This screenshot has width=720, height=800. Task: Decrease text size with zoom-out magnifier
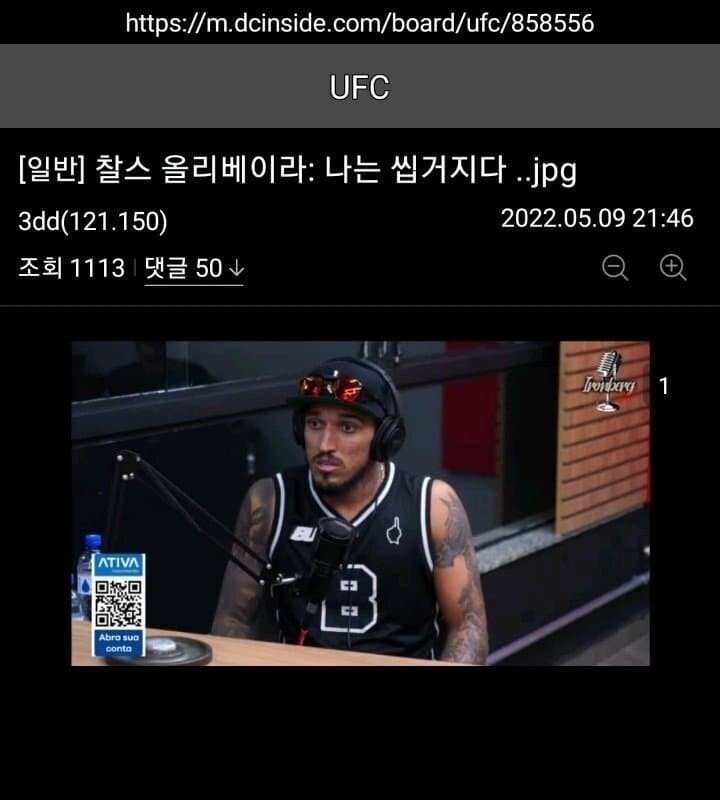coord(616,267)
